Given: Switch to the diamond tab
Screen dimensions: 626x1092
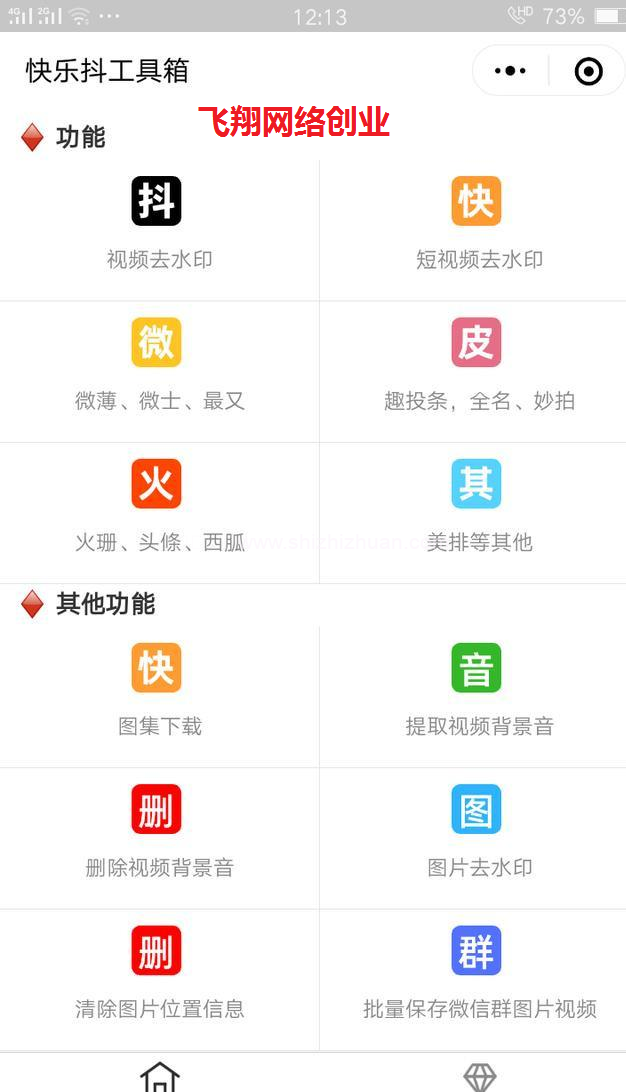Looking at the screenshot, I should click(480, 1076).
